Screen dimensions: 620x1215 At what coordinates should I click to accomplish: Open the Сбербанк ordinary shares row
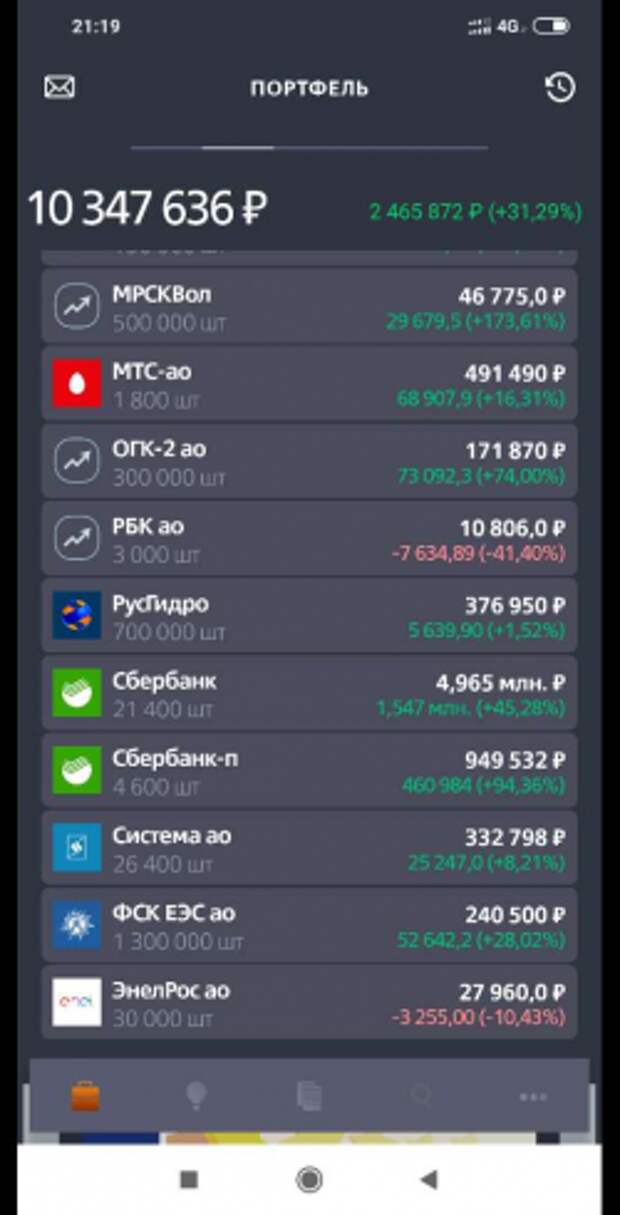[309, 693]
